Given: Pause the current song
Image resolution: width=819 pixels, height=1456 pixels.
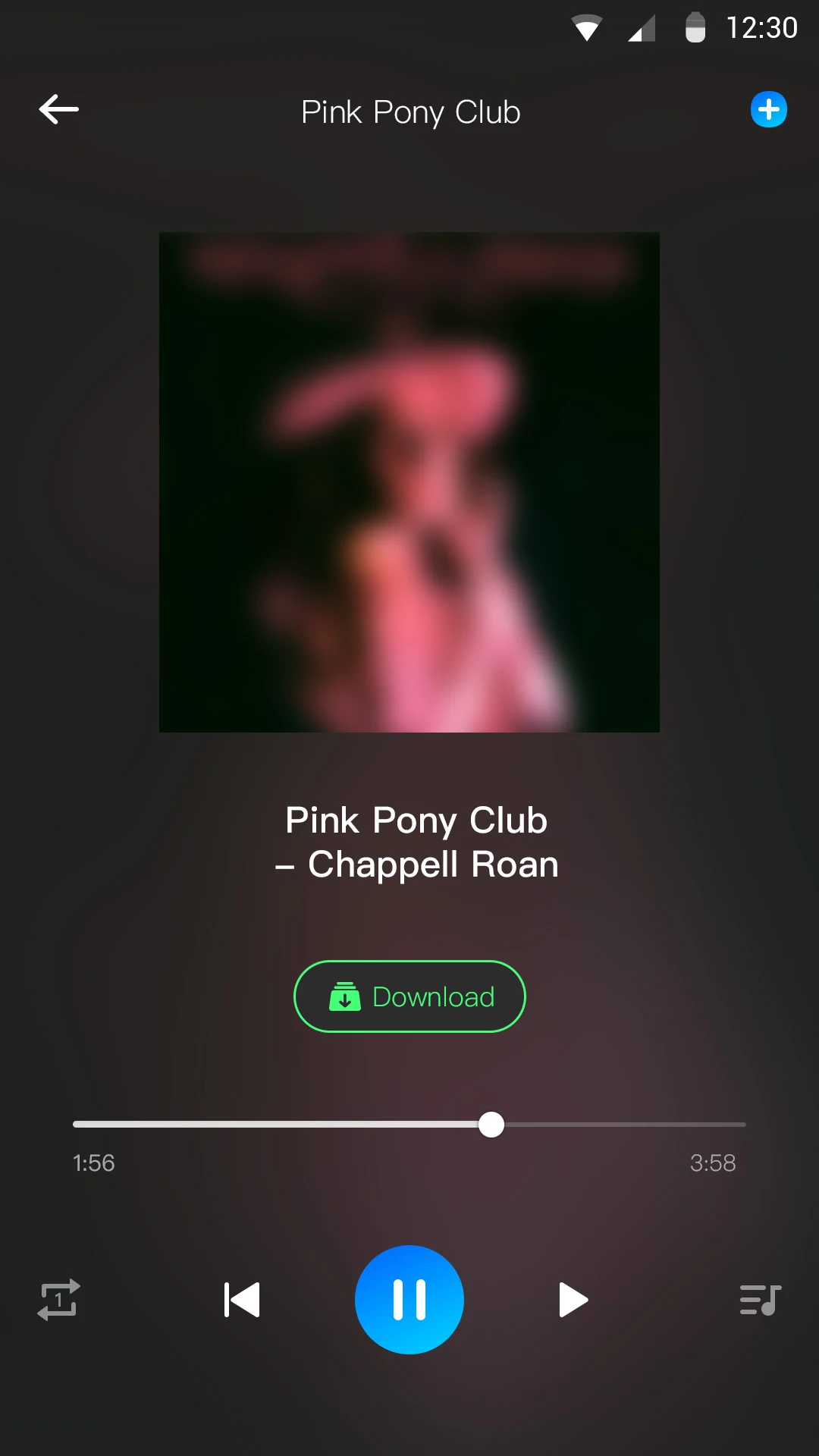Looking at the screenshot, I should tap(409, 1300).
